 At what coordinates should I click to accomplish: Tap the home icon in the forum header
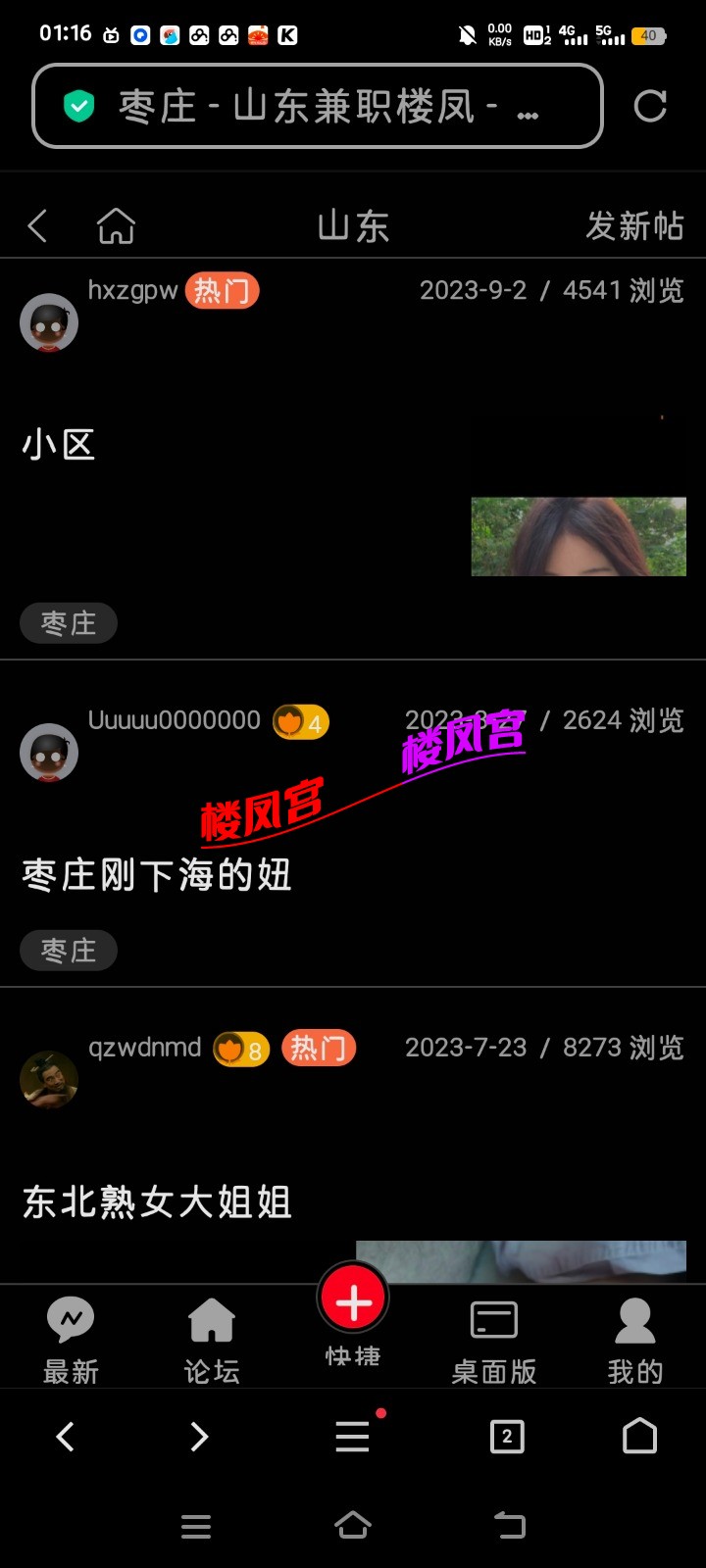pos(116,224)
